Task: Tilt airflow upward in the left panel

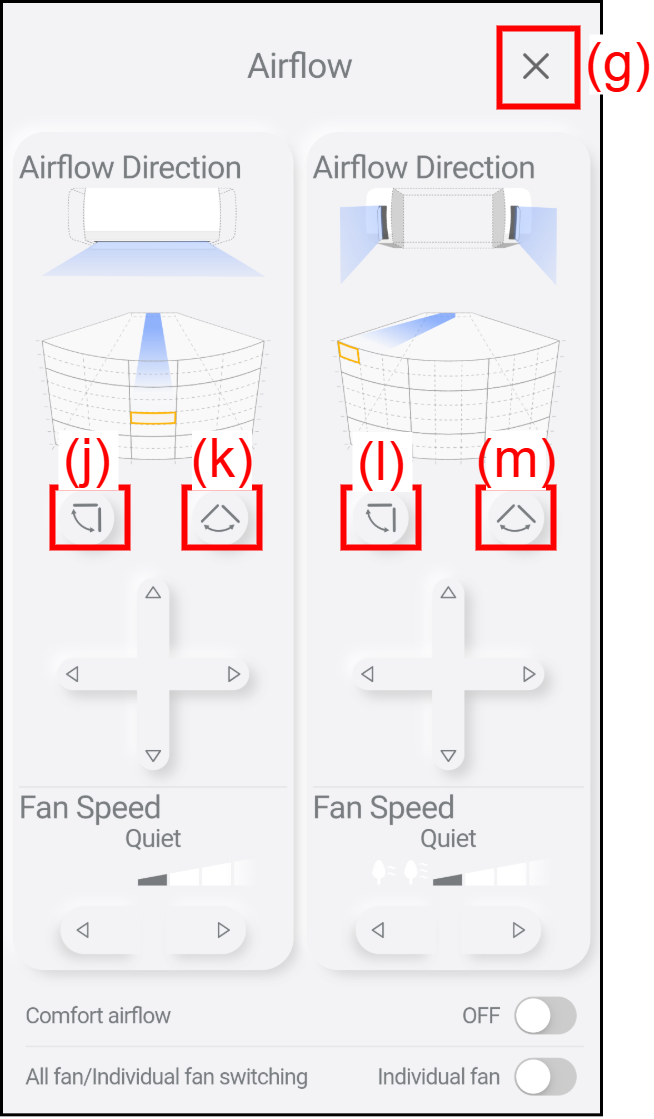Action: (x=153, y=593)
